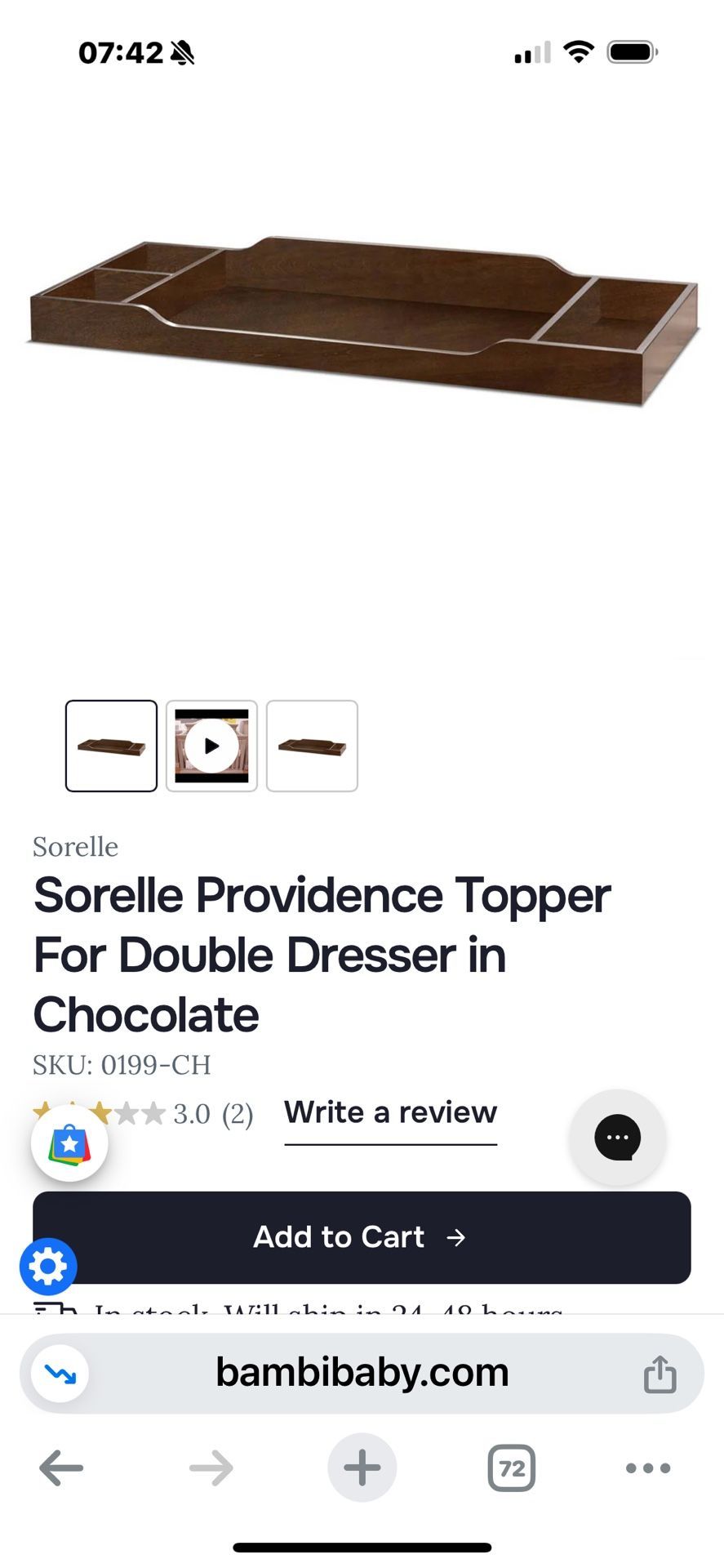Screen dimensions: 724x1568
Task: Open a new tab with the plus icon
Action: [362, 1468]
